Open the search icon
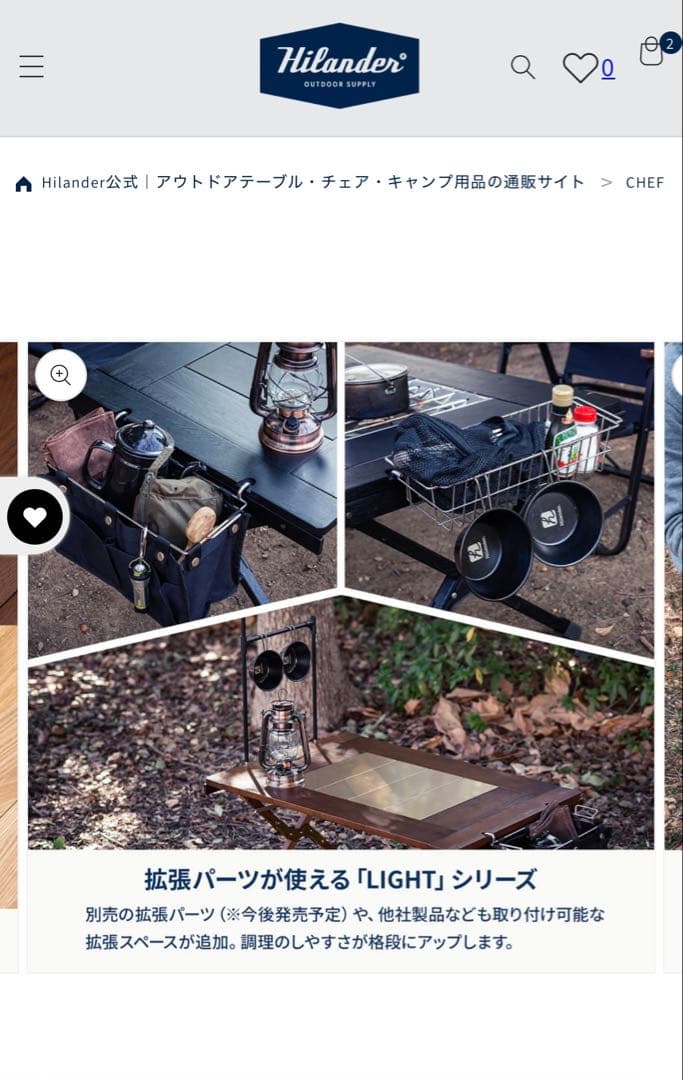The width and height of the screenshot is (683, 1080). point(522,67)
